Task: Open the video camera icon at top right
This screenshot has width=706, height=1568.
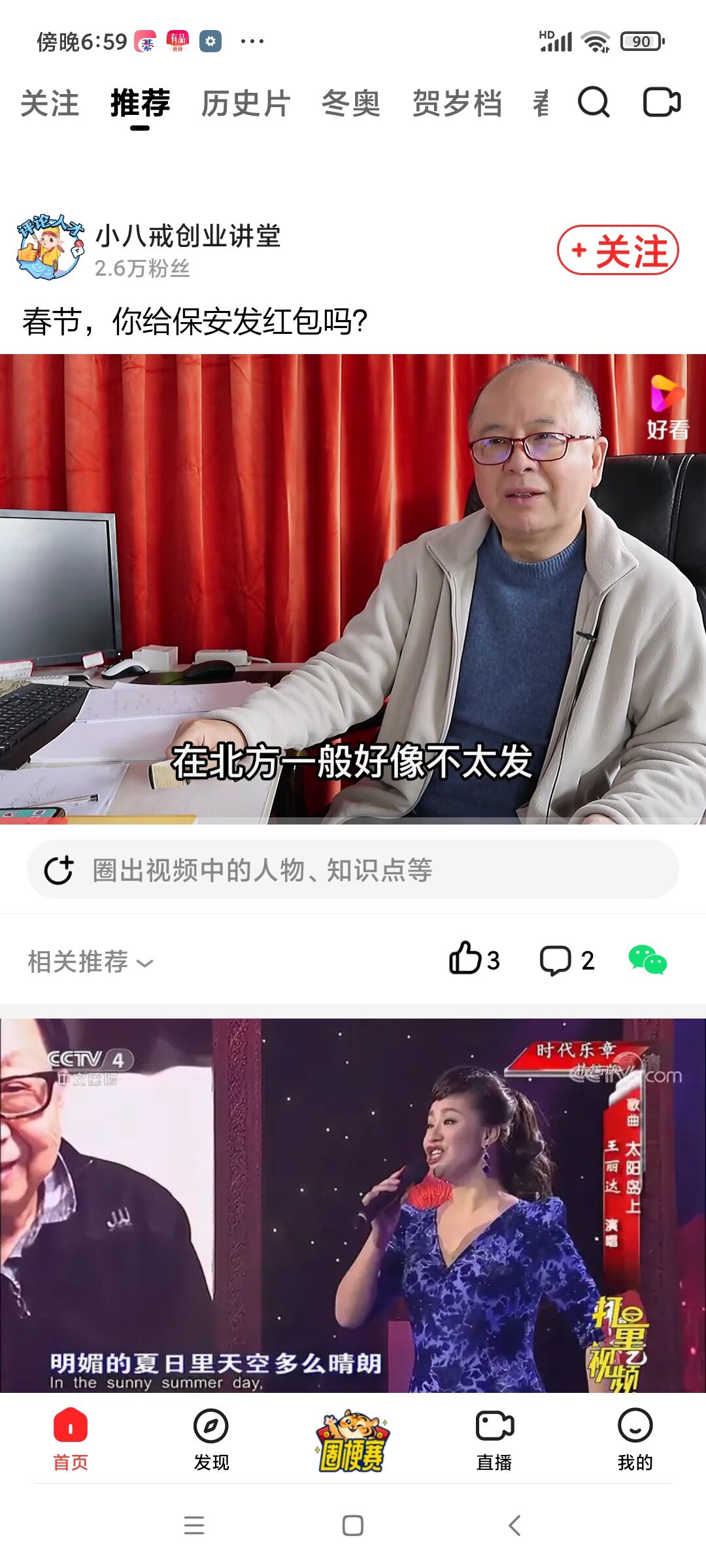Action: [662, 103]
